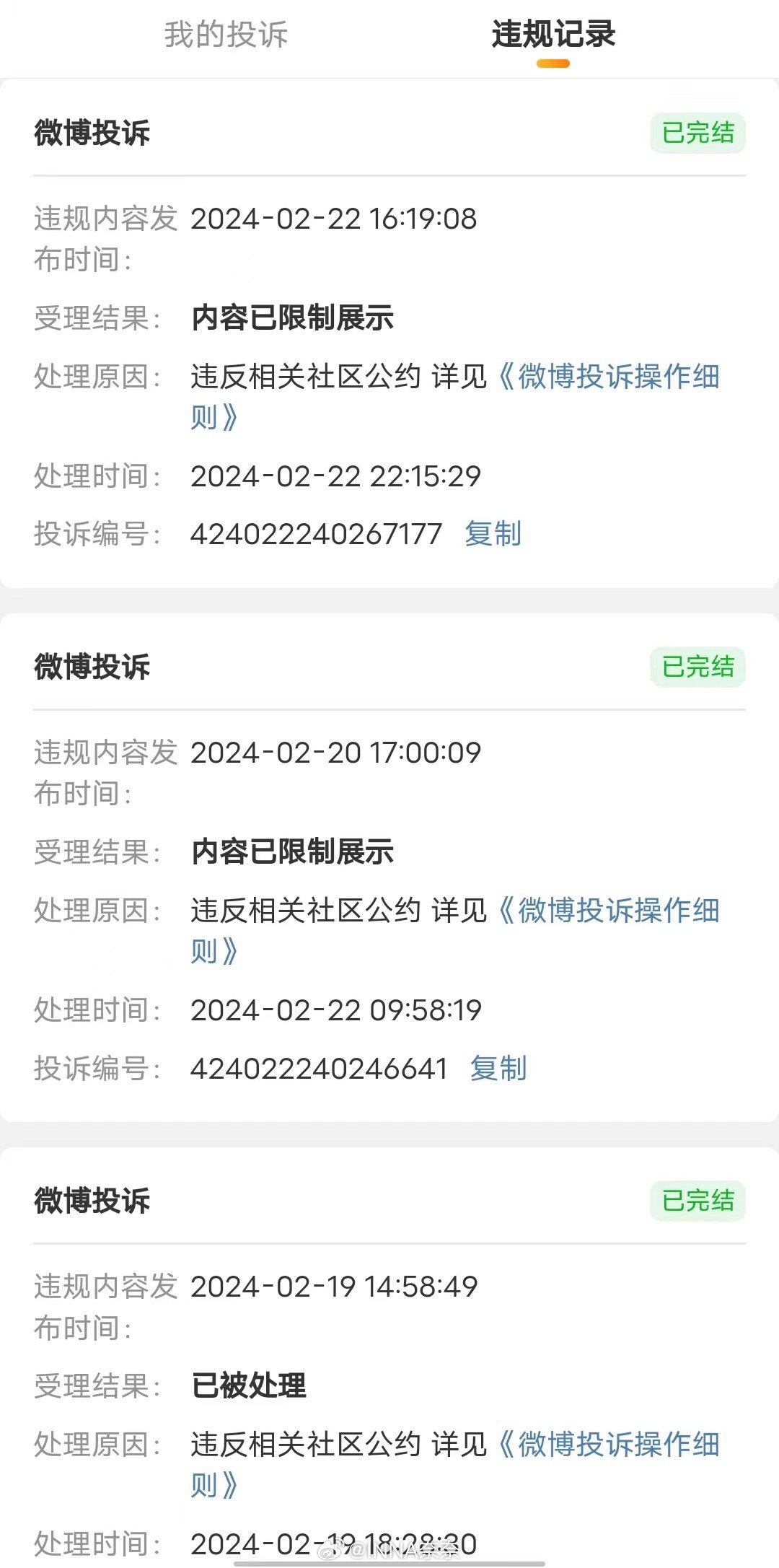Switch to the 我的投诉 tab

click(x=226, y=35)
